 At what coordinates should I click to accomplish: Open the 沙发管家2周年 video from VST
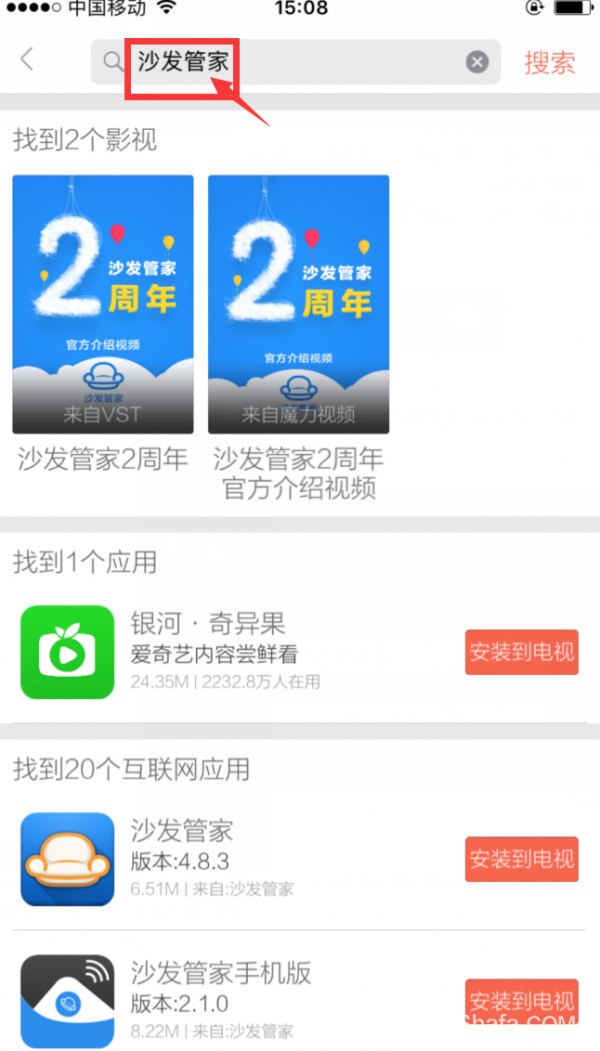tap(103, 304)
